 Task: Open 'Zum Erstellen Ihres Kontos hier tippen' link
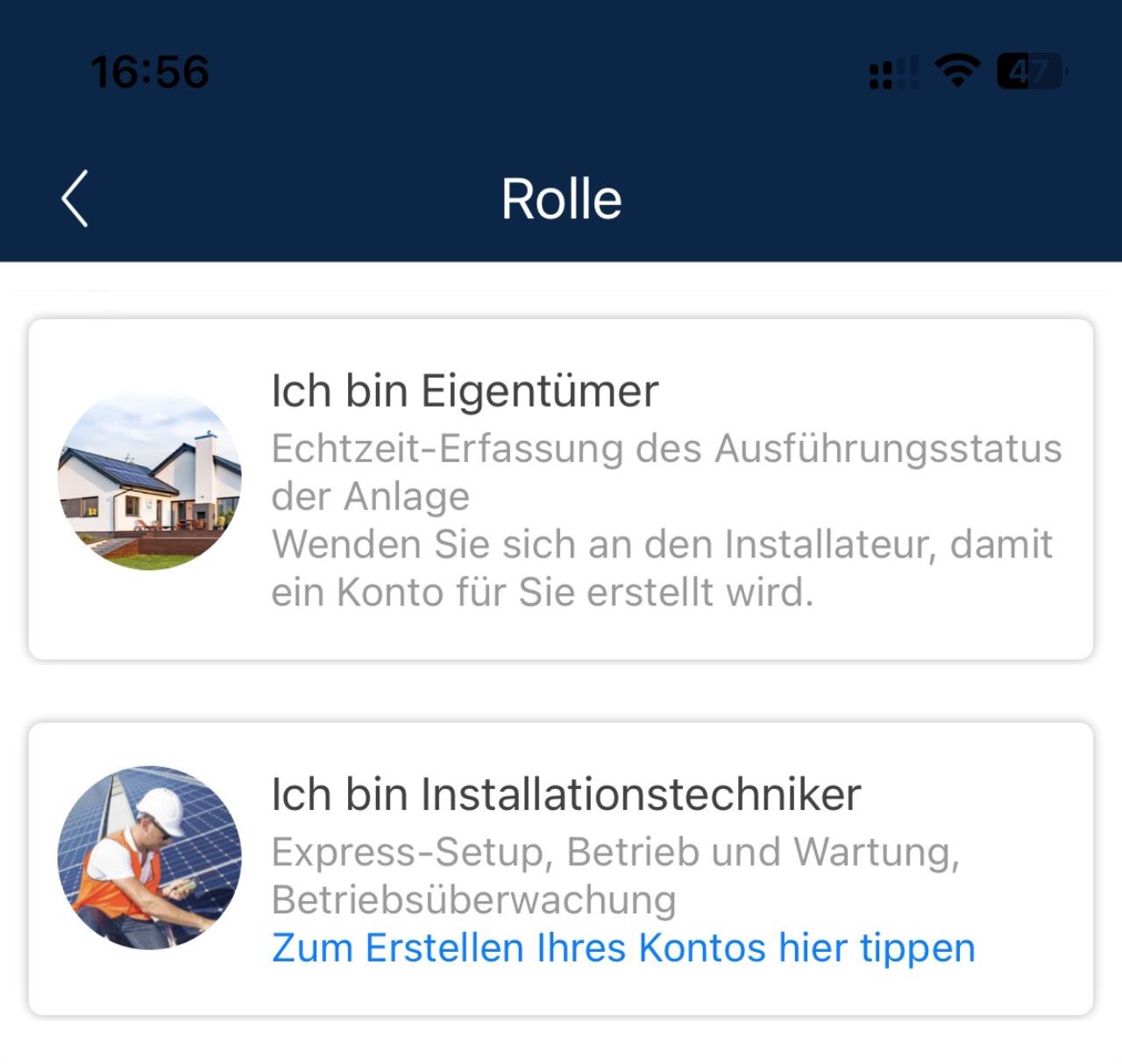tap(623, 948)
